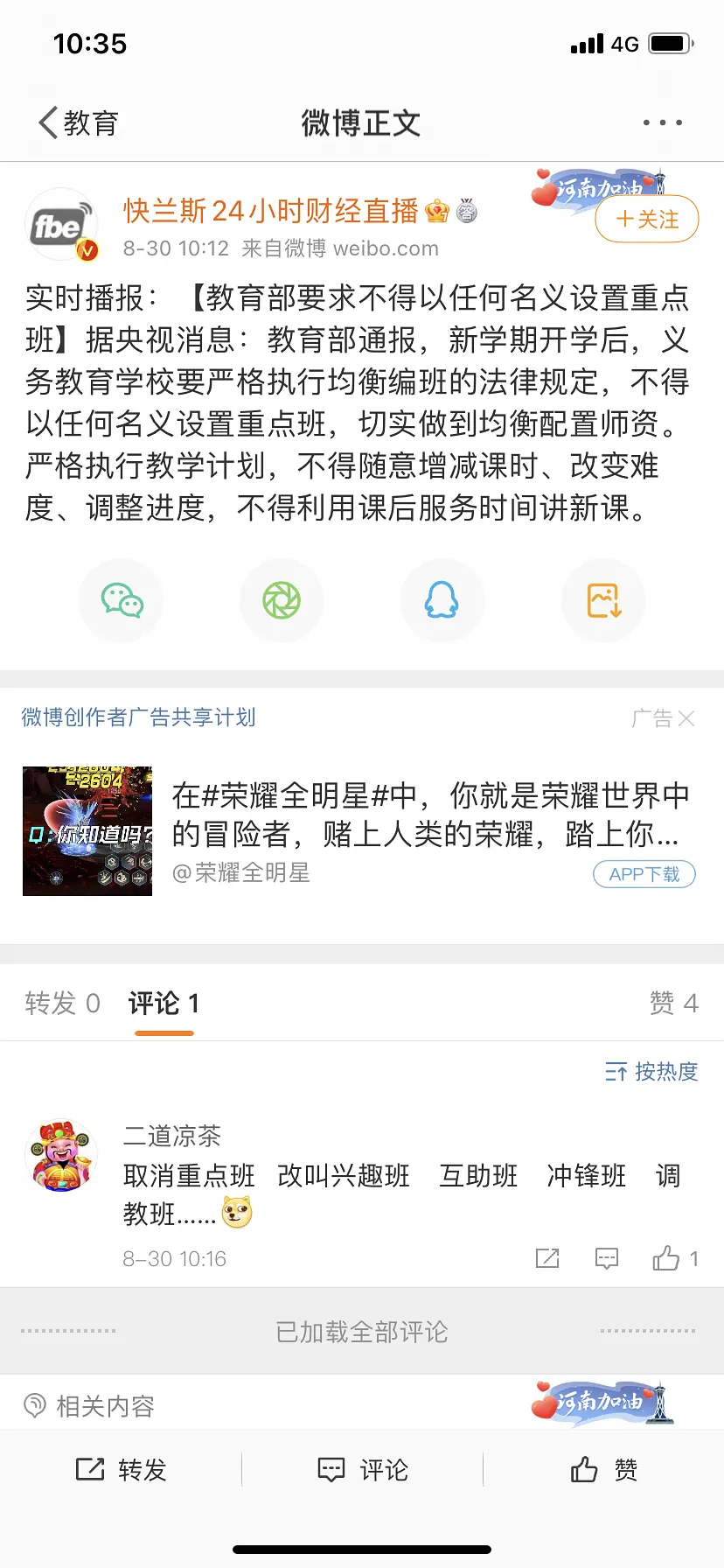Forward 二道凉茶's comment
The width and height of the screenshot is (724, 1568).
pos(547,1258)
